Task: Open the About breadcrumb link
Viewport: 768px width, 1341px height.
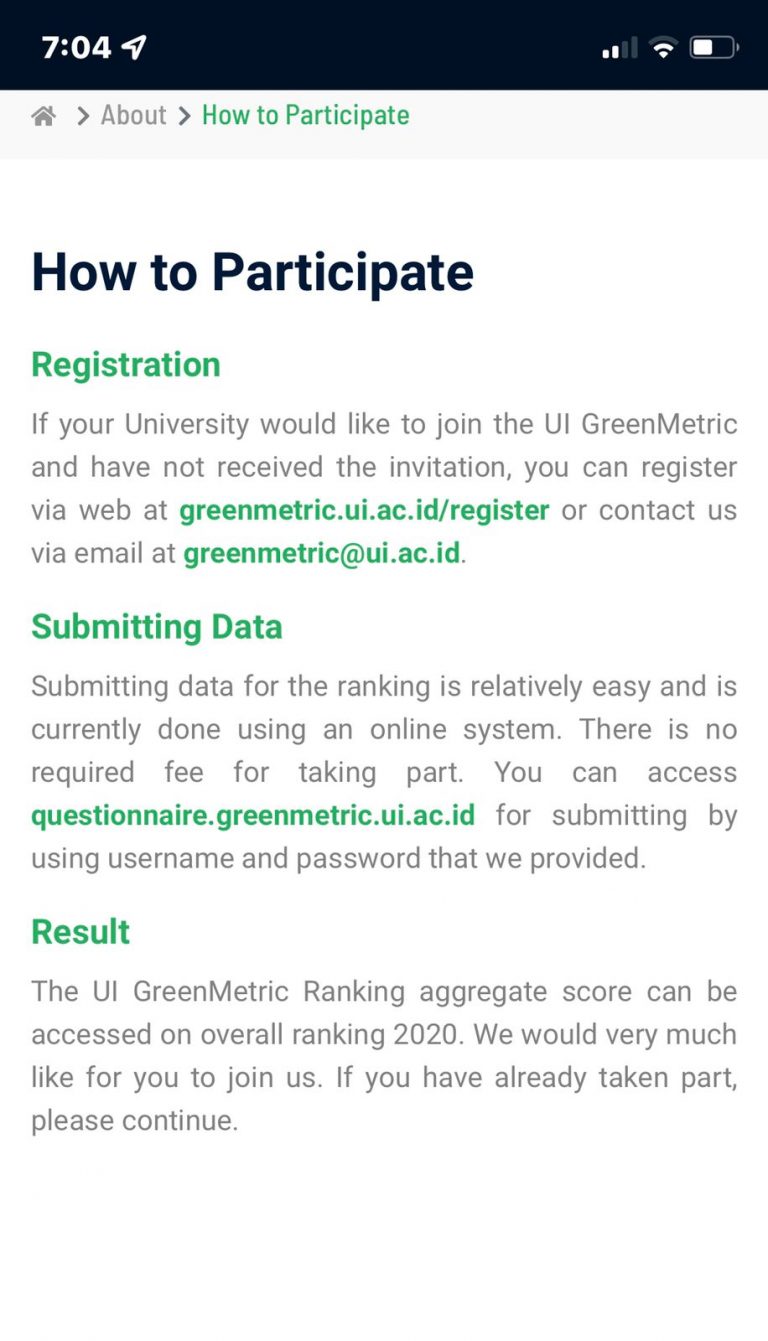Action: tap(133, 116)
